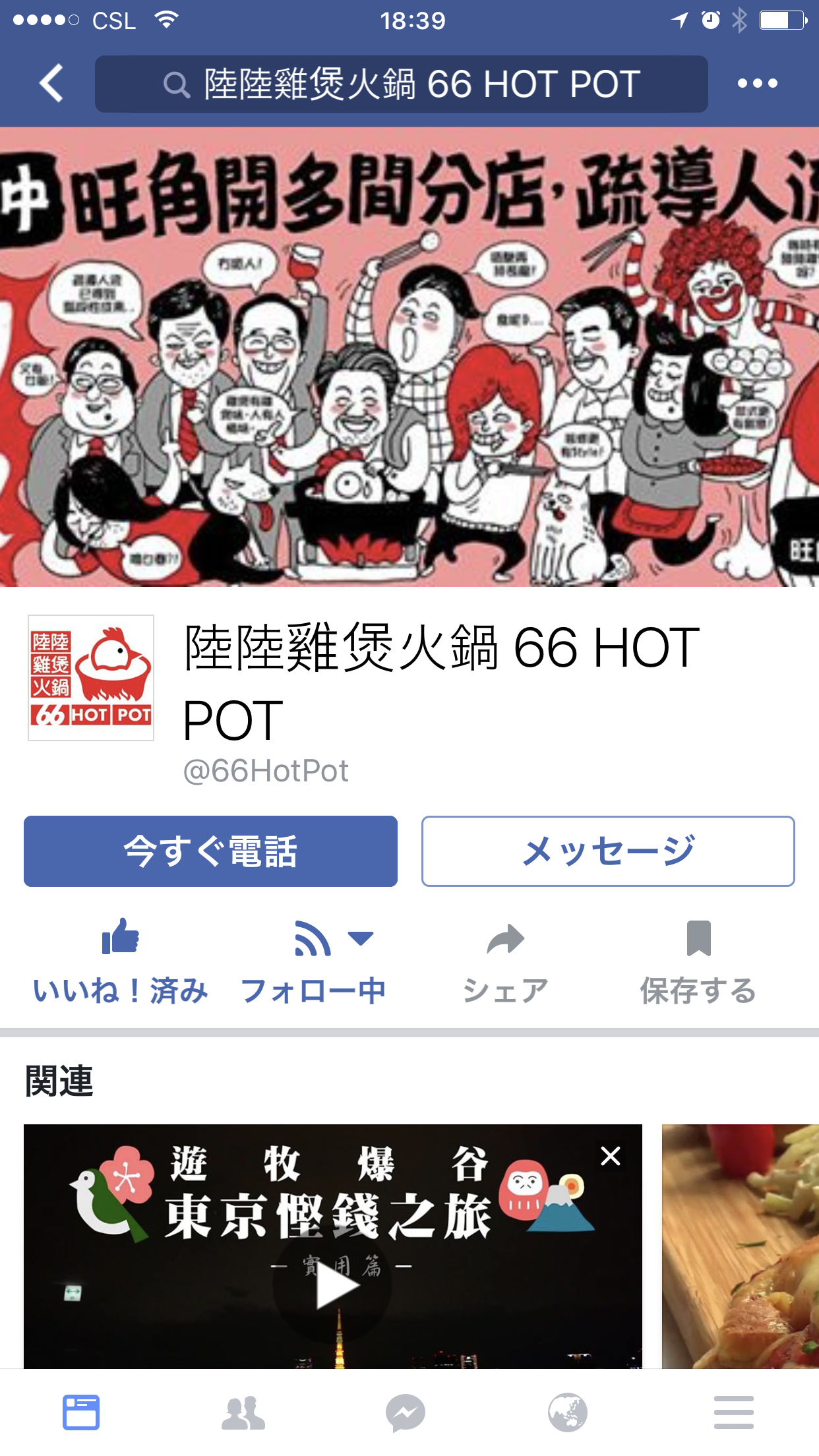Open the search field for 66 HOT POT

point(402,84)
